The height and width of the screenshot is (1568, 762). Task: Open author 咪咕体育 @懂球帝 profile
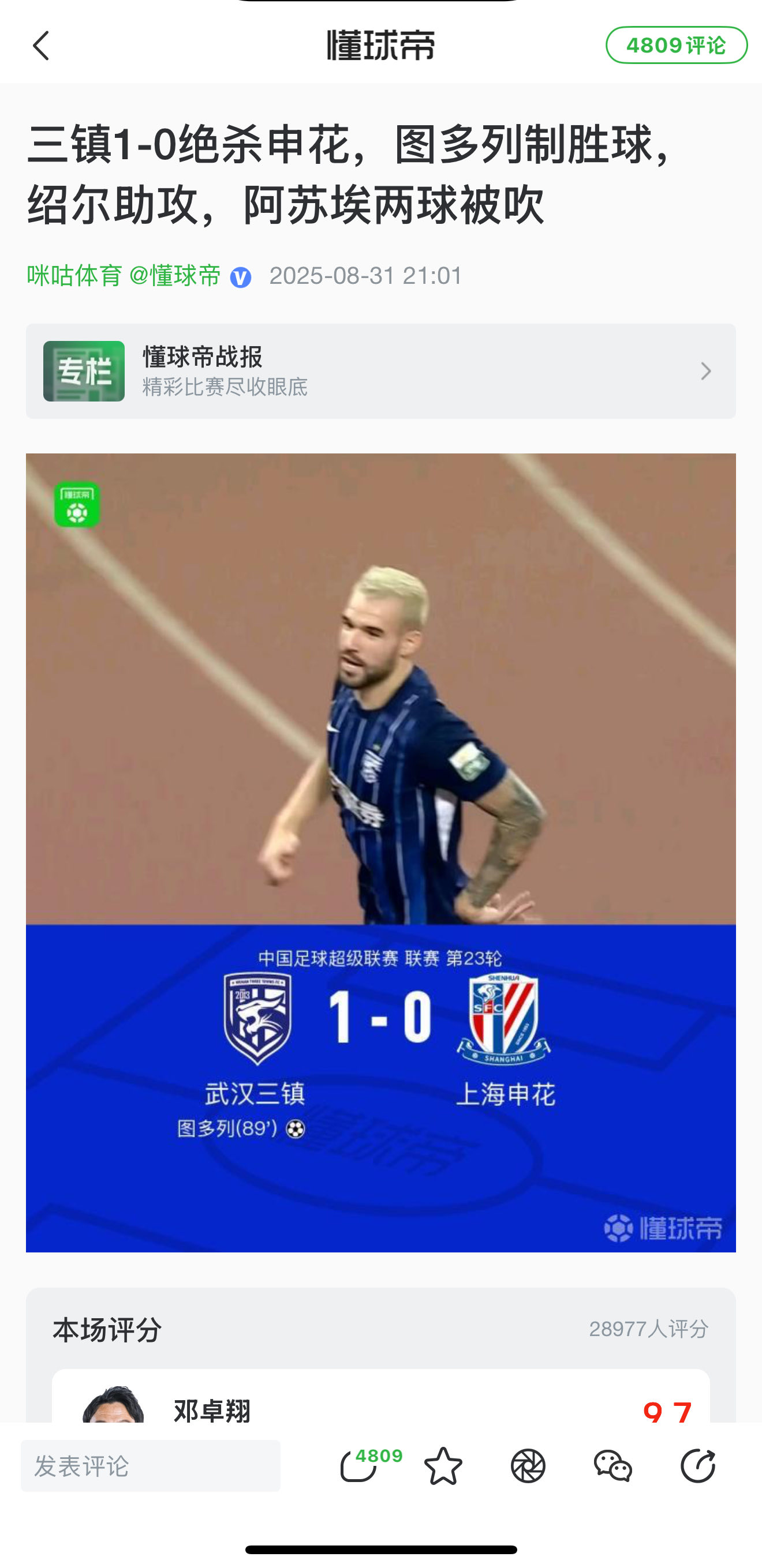pyautogui.click(x=124, y=276)
